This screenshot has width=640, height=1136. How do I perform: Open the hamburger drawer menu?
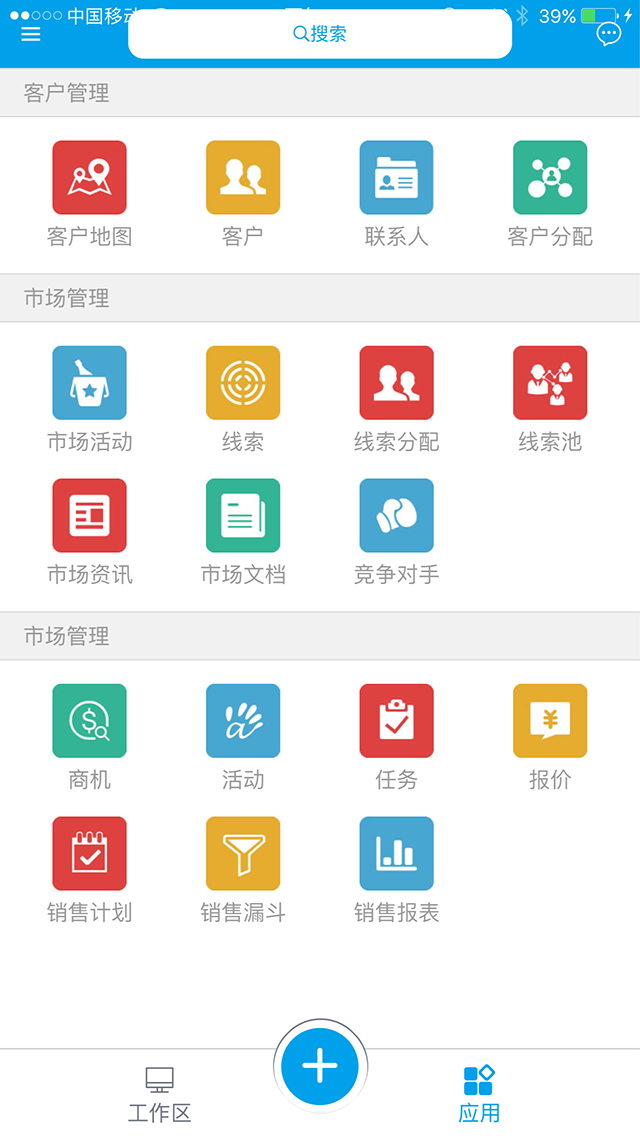31,34
